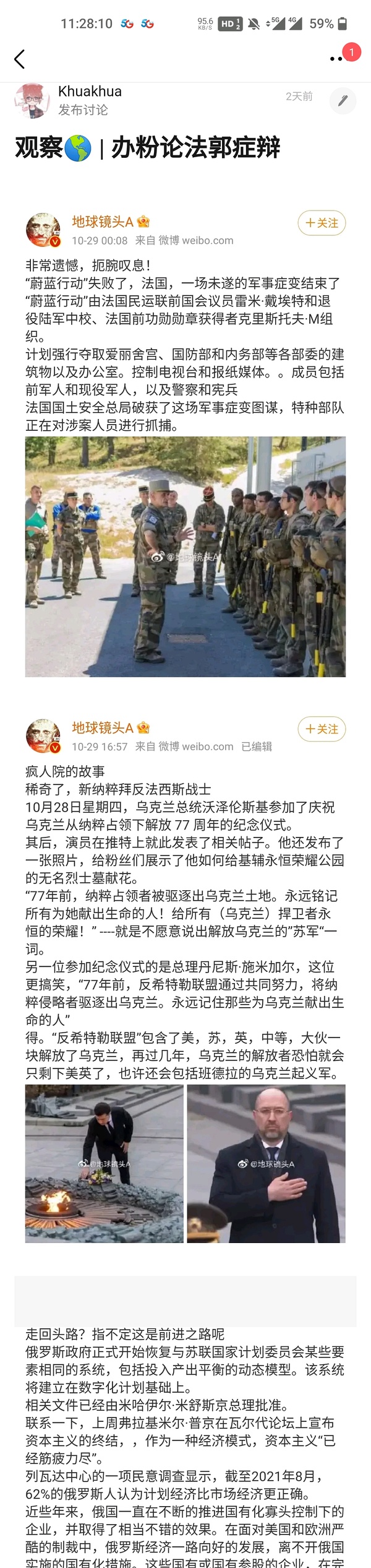Tap the pencil edit icon
The image size is (371, 1568).
[x=343, y=100]
